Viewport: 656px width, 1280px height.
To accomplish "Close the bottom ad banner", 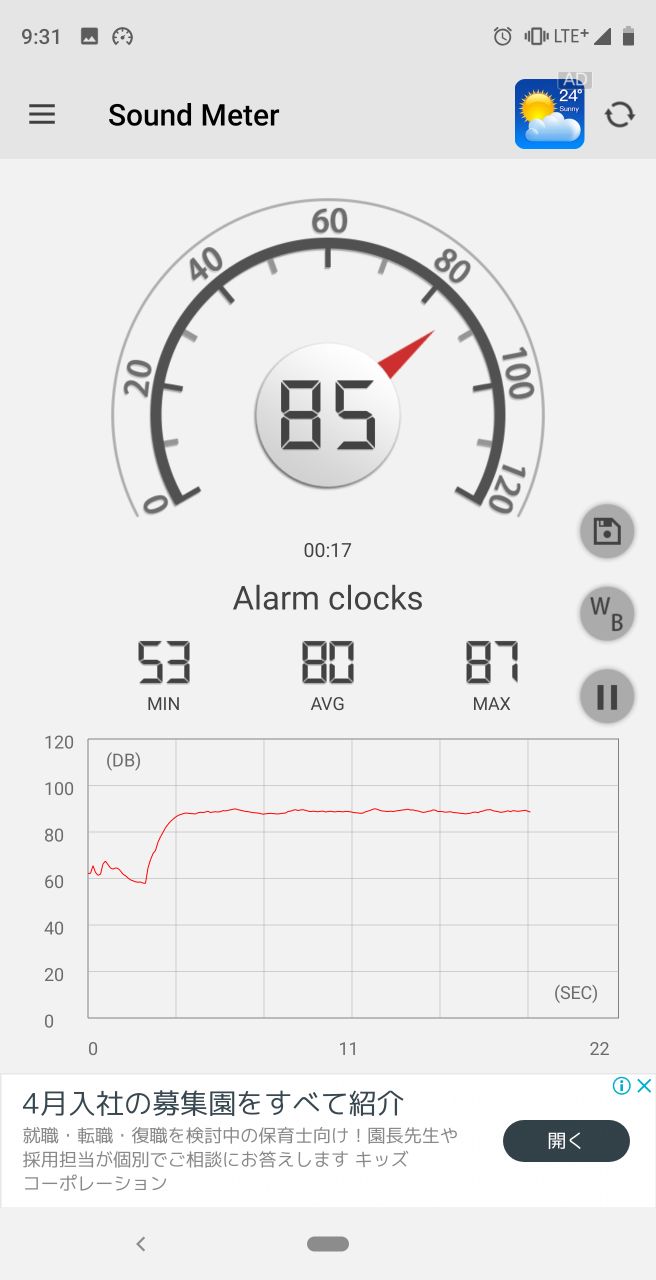I will (644, 1086).
